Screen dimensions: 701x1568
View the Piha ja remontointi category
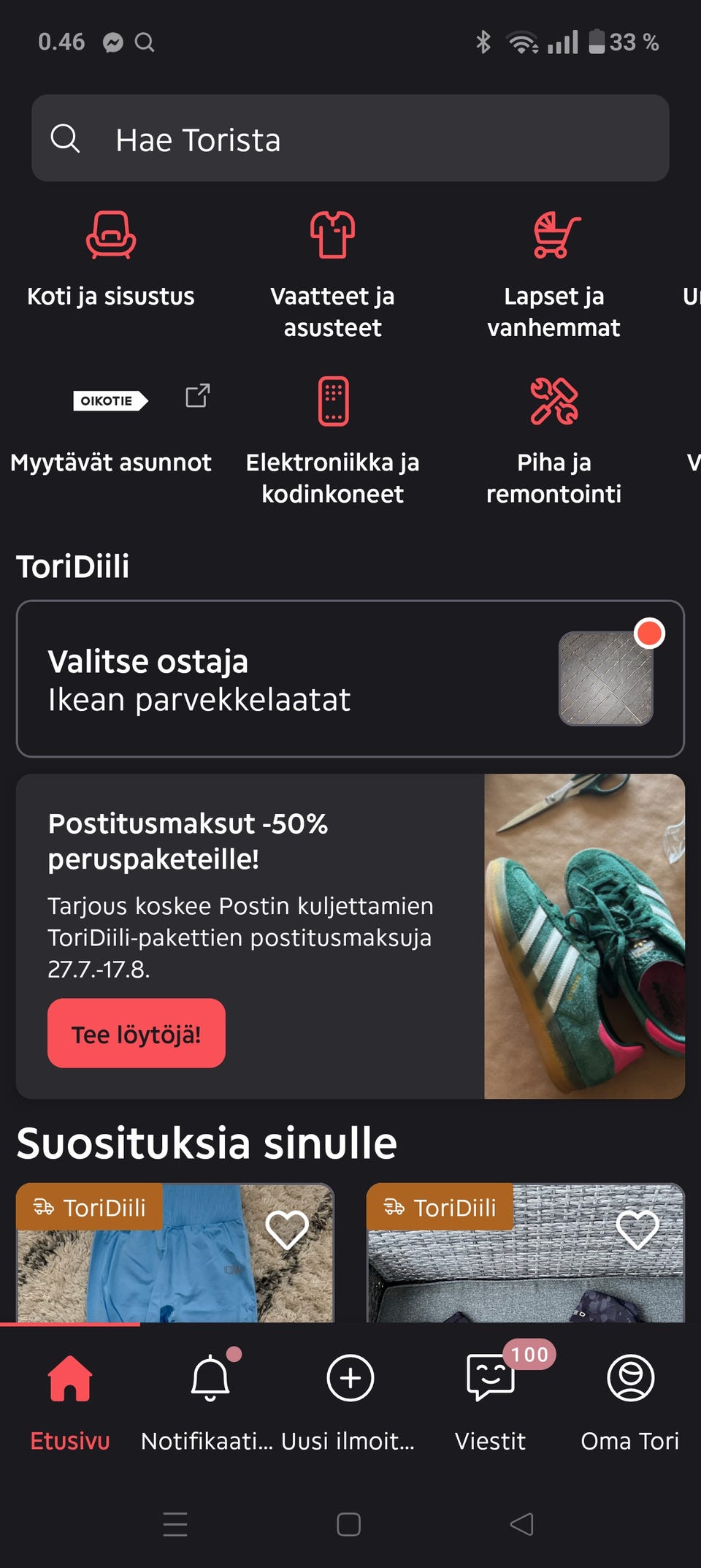pyautogui.click(x=553, y=440)
